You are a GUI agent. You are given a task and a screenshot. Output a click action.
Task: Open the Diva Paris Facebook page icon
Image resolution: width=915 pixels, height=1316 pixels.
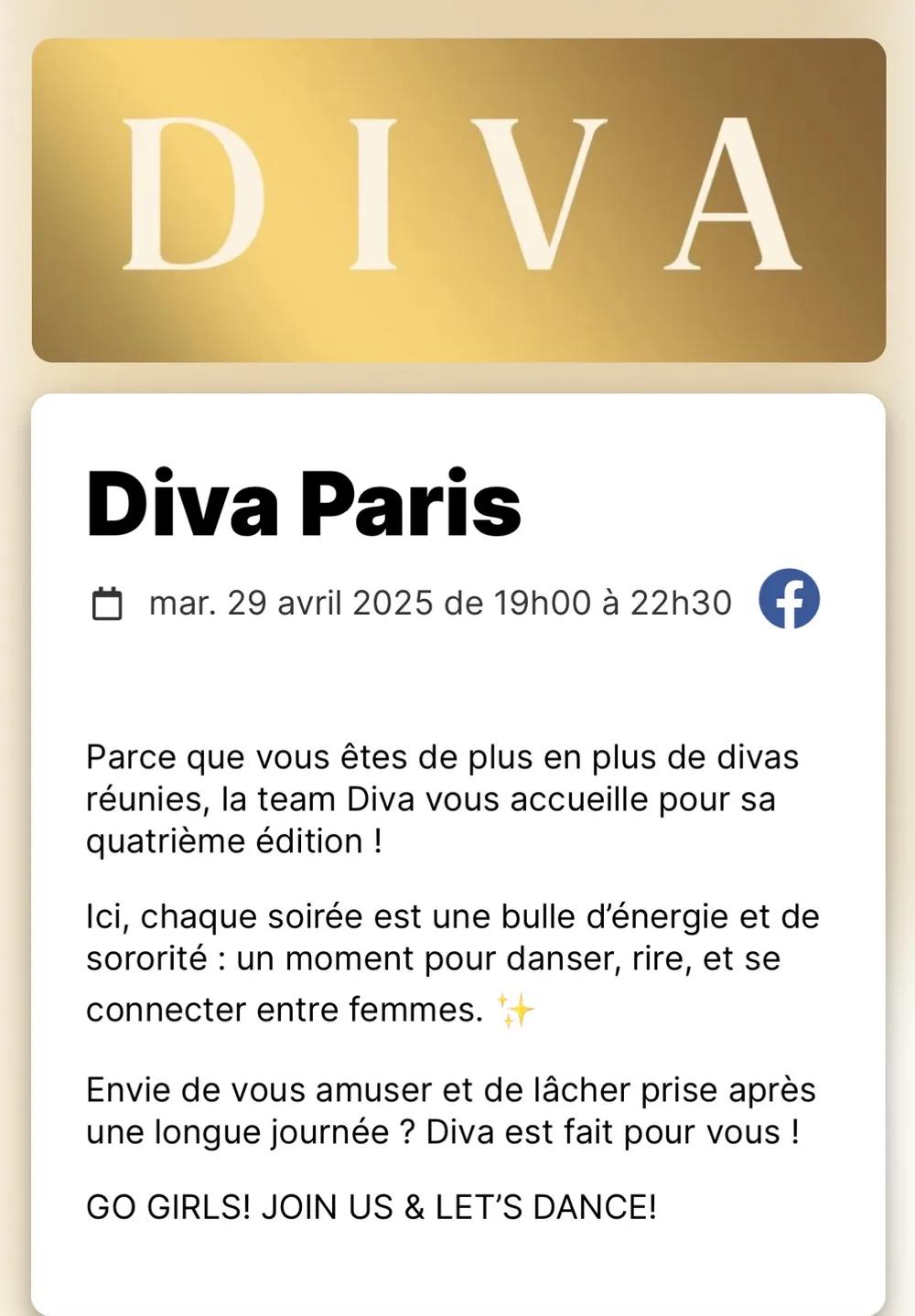tap(789, 600)
